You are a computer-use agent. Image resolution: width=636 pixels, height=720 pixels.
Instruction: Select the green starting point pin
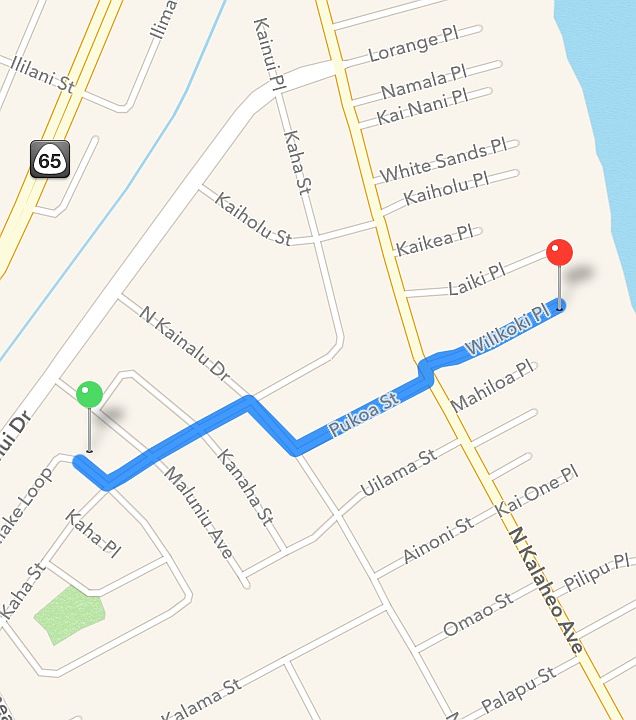pos(90,395)
